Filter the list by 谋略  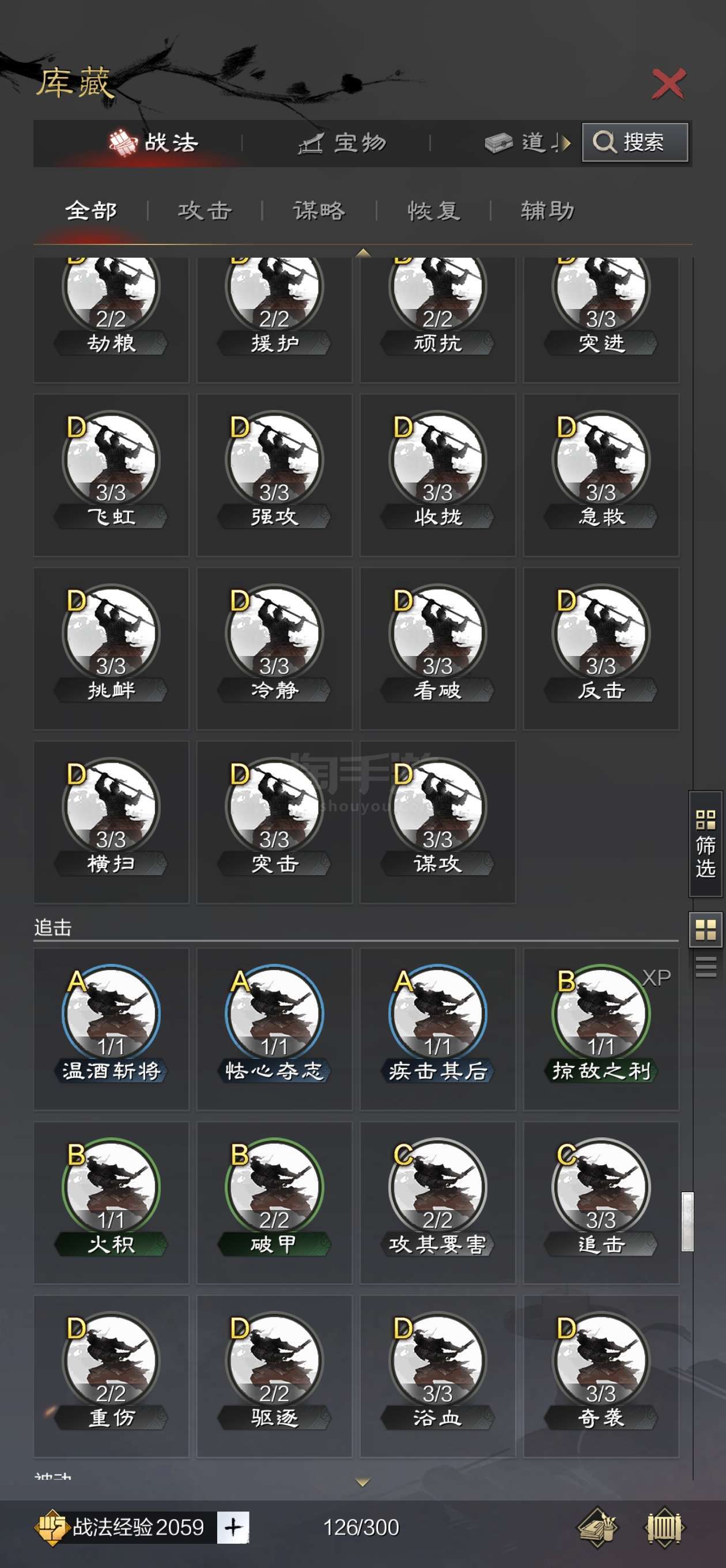(x=319, y=211)
